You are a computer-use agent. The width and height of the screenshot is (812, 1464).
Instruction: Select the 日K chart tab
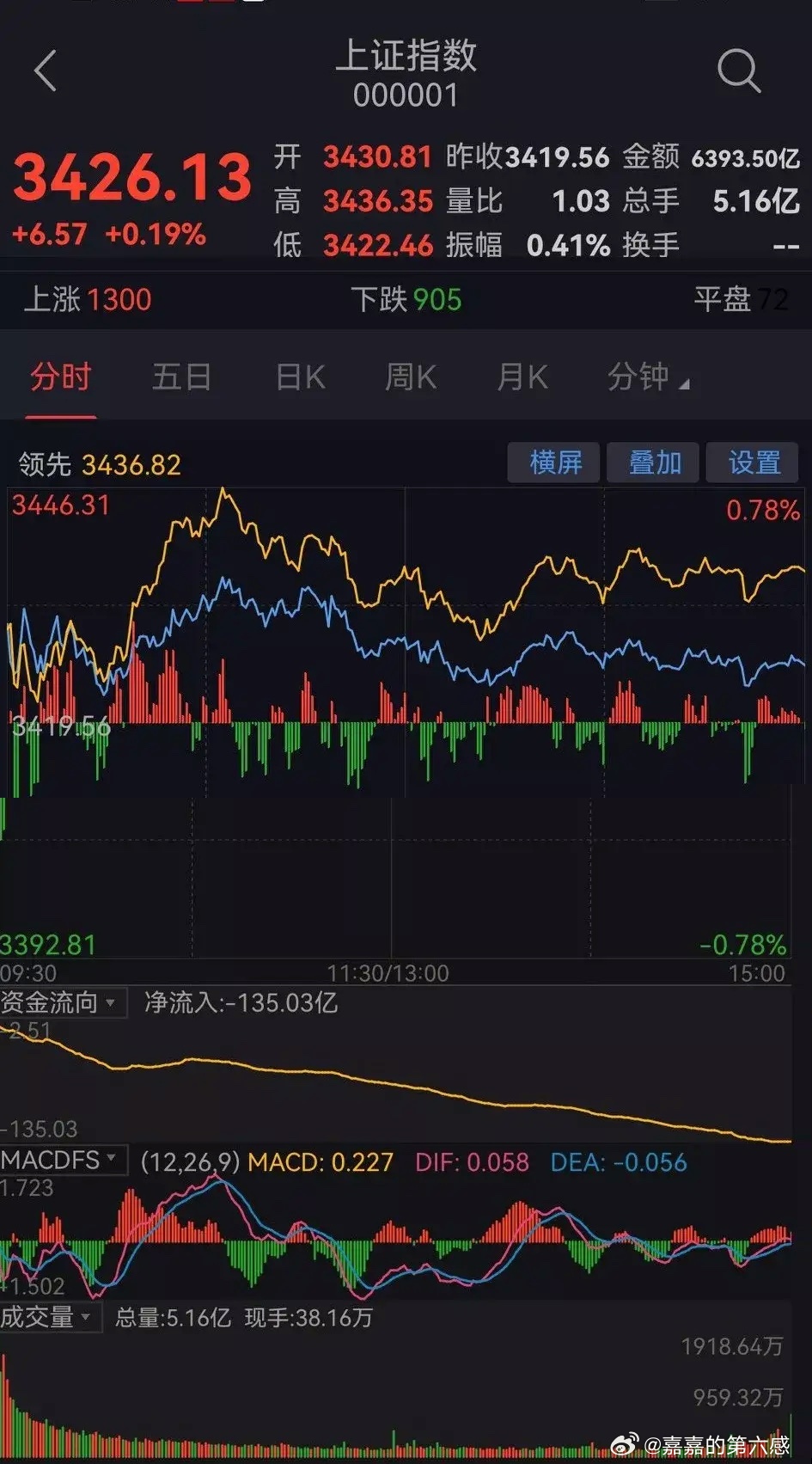click(300, 377)
